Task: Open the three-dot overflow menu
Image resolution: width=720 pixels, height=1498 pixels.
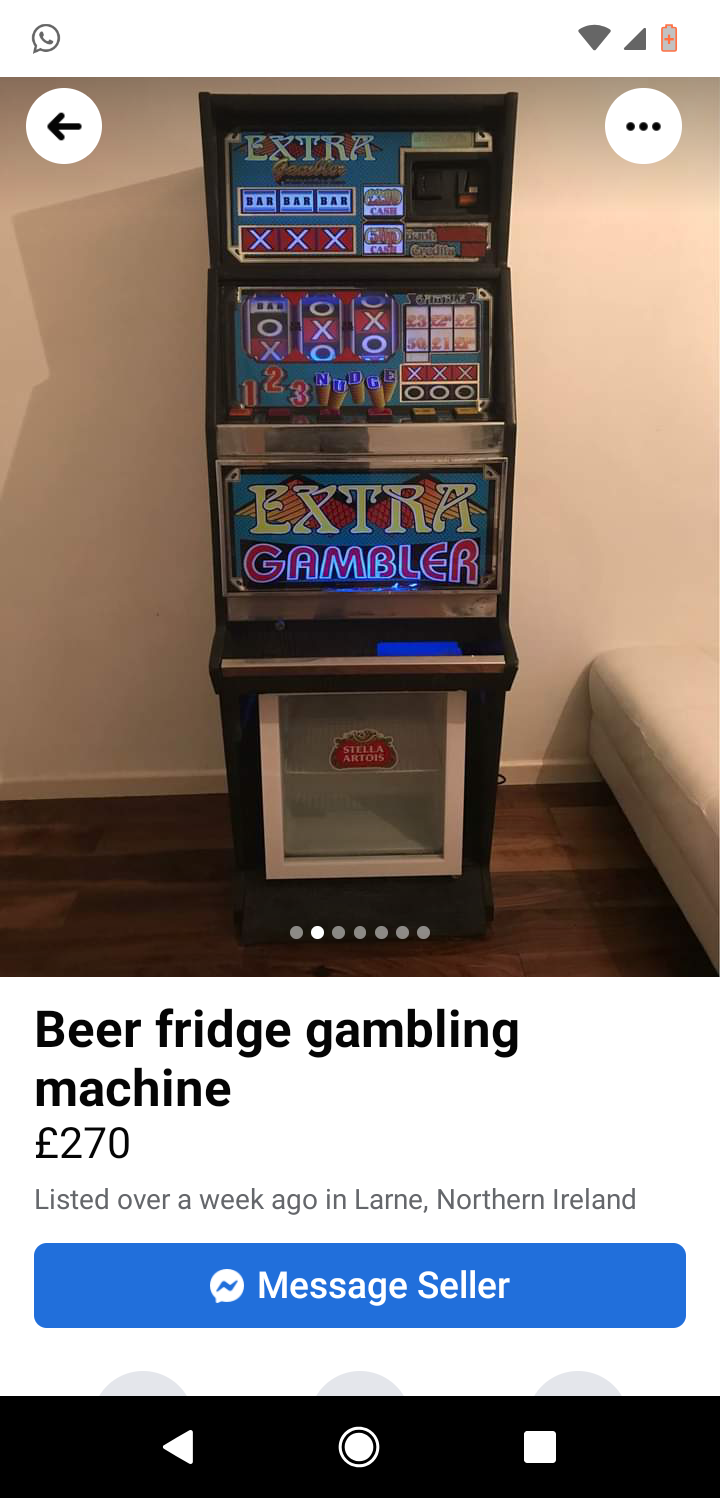Action: (643, 126)
